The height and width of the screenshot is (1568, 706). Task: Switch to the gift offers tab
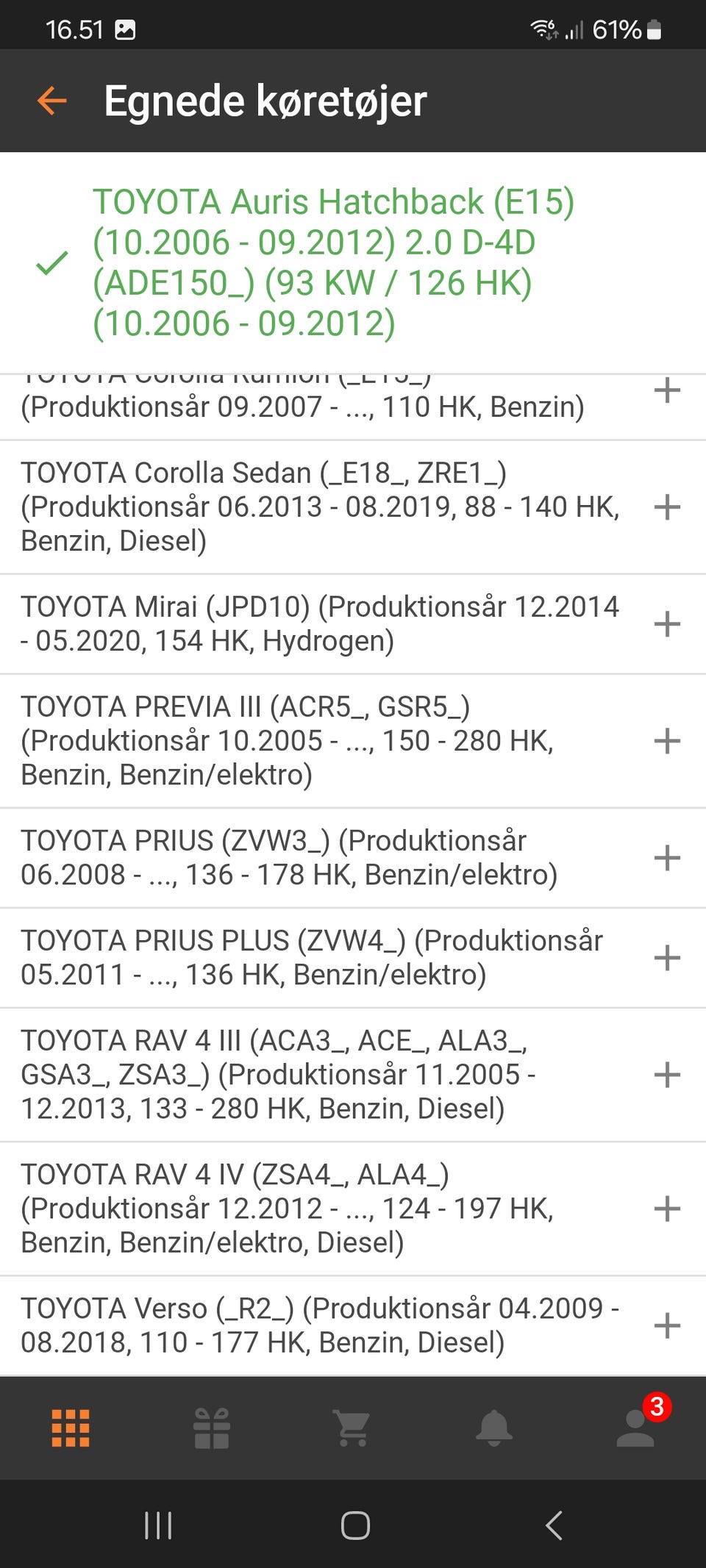(212, 1428)
